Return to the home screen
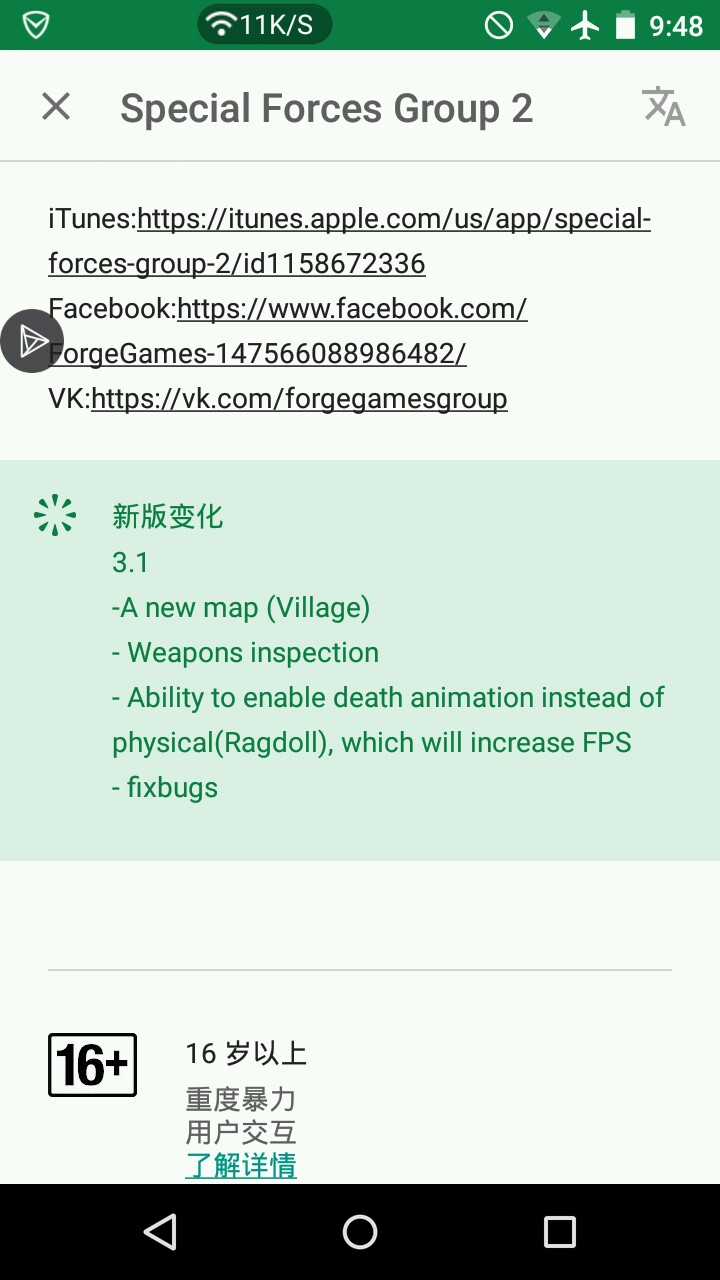This screenshot has height=1280, width=720. [360, 1232]
